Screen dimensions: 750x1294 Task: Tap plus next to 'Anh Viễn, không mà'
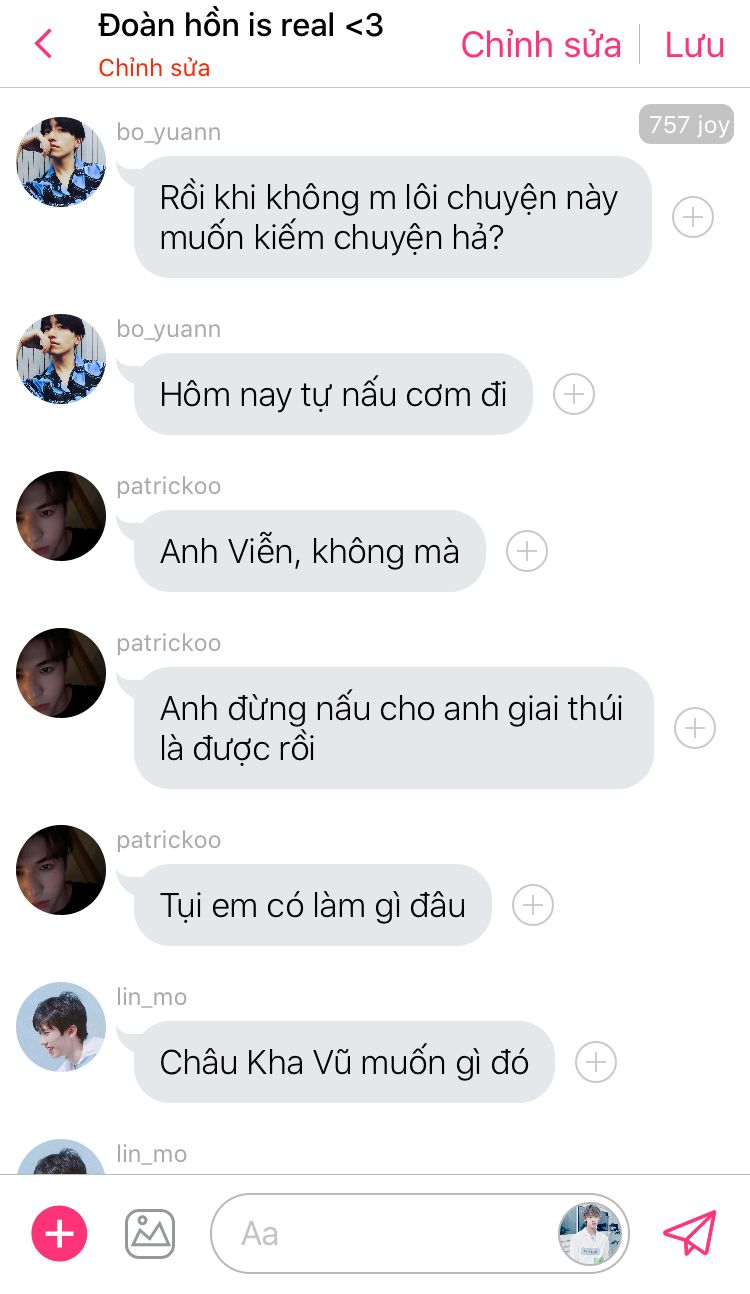click(x=527, y=551)
